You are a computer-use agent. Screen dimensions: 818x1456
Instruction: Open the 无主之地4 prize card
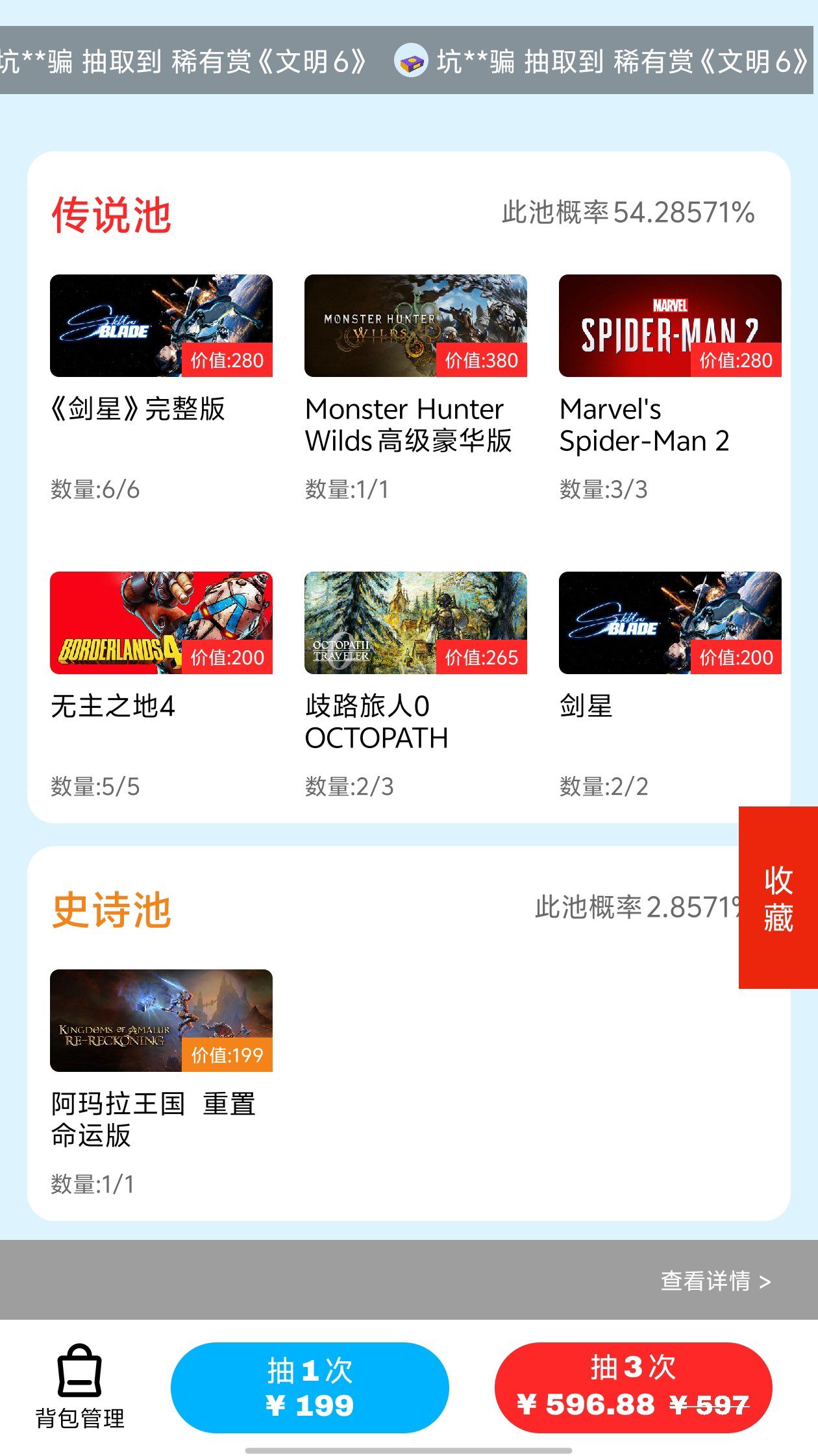(x=161, y=623)
